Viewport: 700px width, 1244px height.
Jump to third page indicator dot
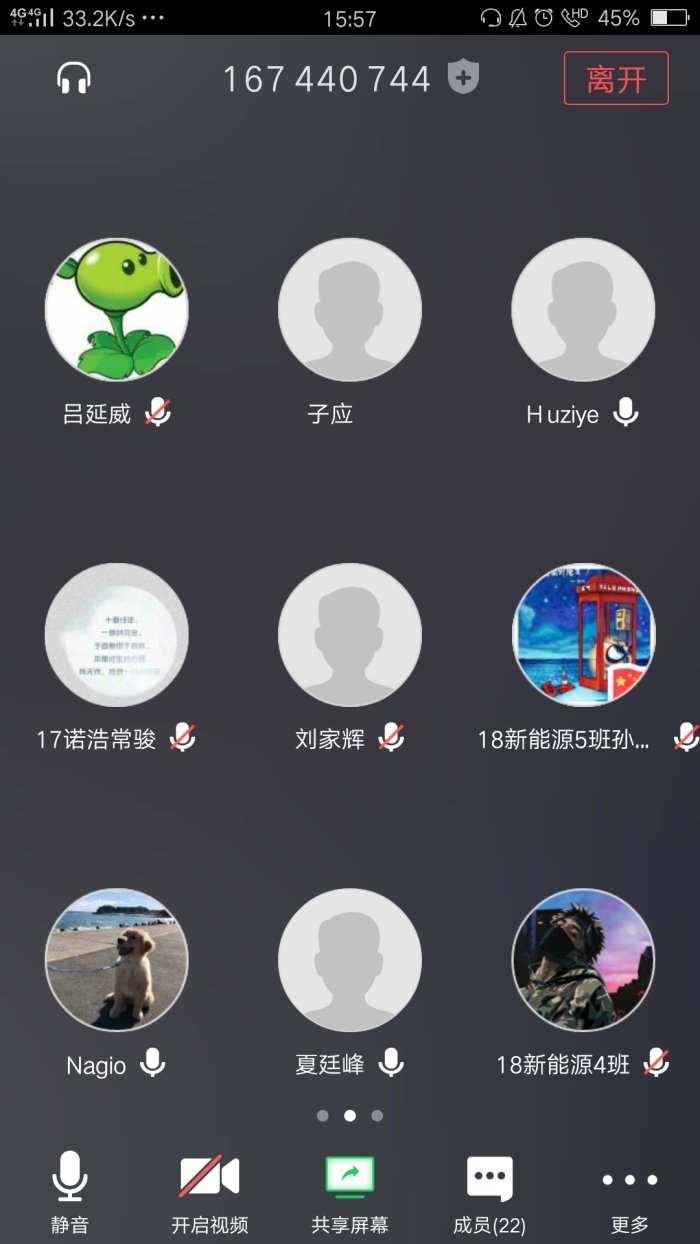377,1116
